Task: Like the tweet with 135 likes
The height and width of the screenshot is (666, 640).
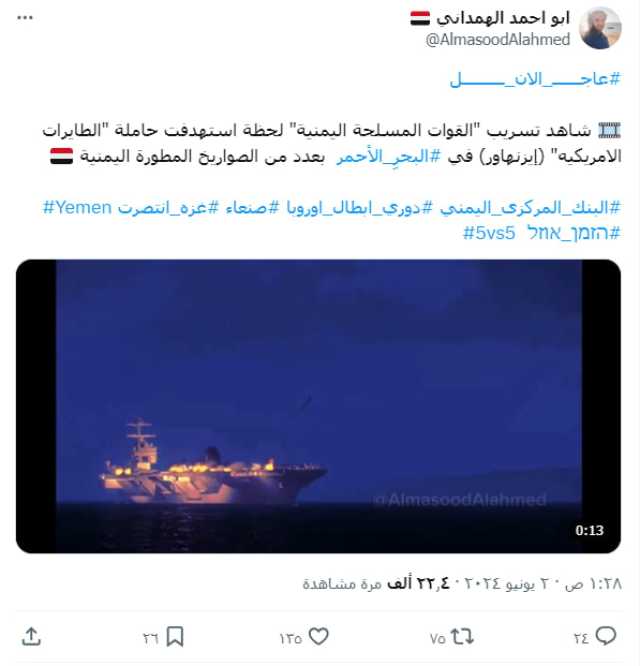Action: pos(319,636)
